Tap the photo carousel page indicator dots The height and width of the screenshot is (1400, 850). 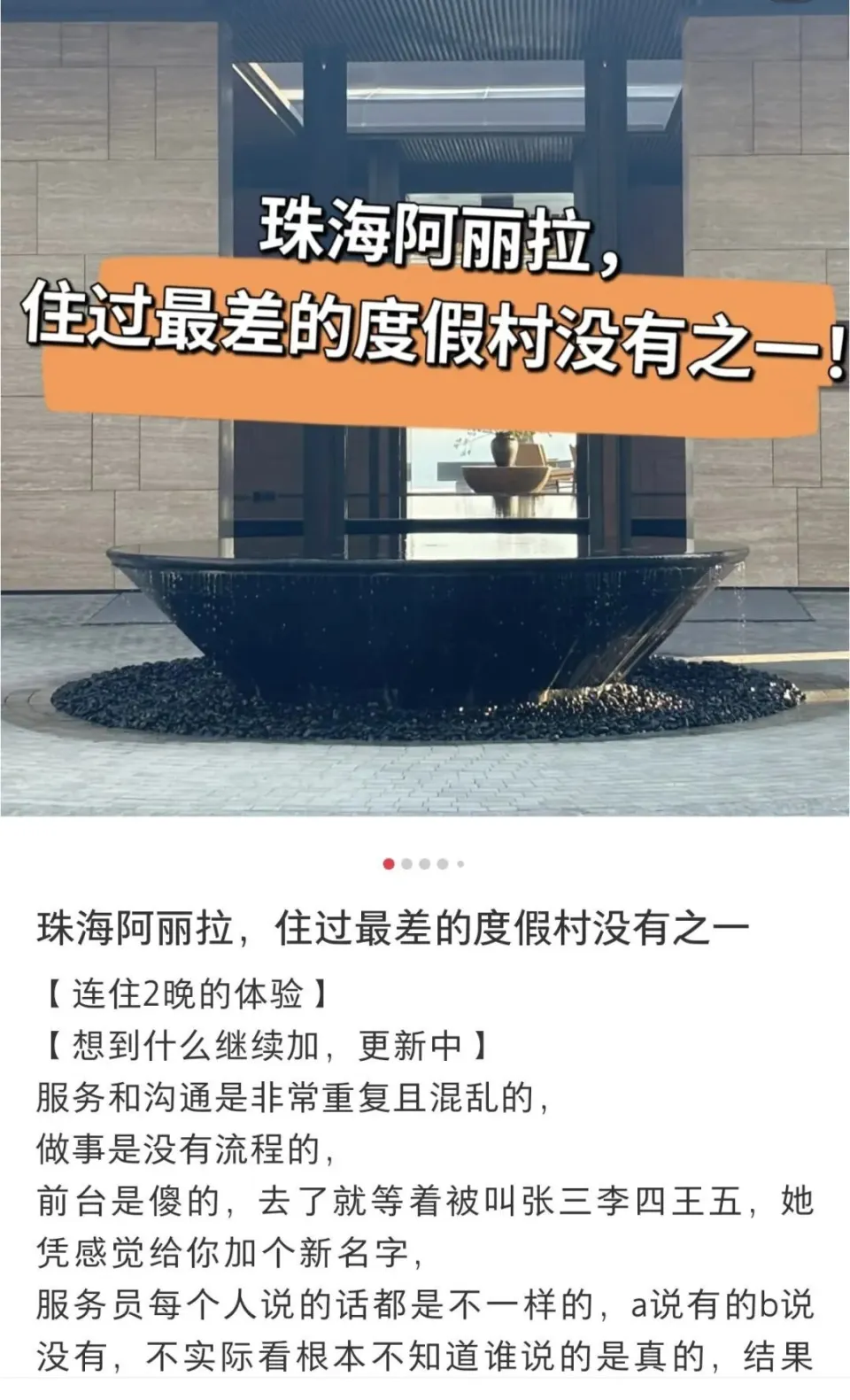[424, 863]
